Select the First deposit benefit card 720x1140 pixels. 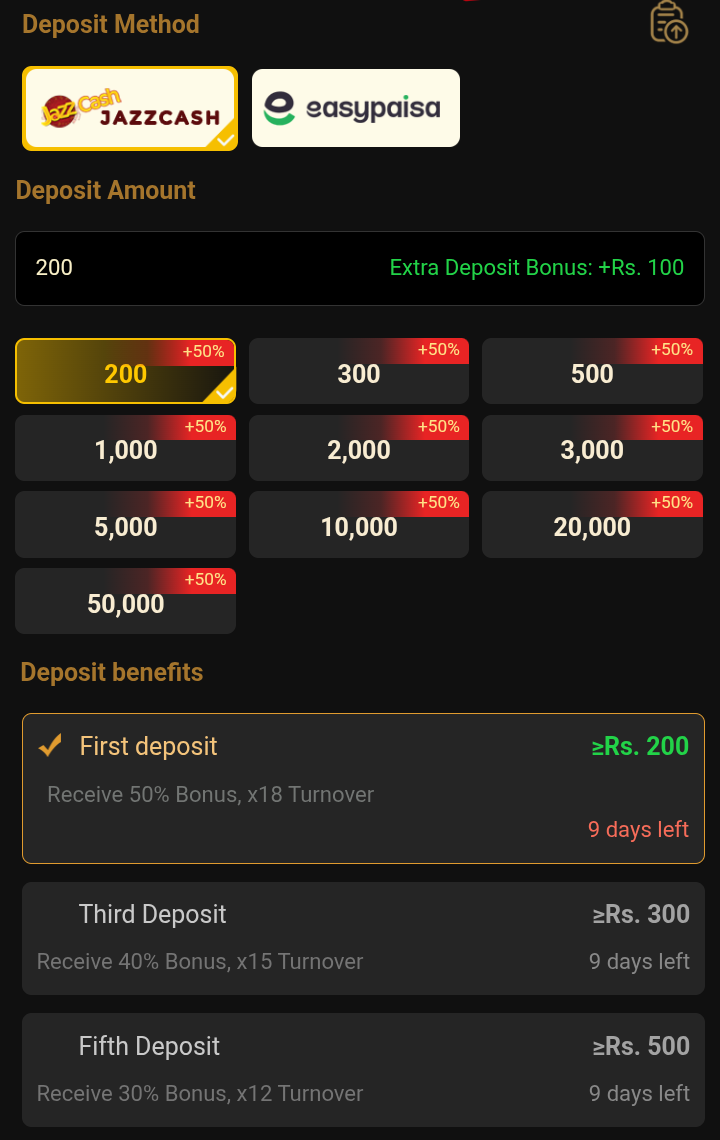click(362, 788)
